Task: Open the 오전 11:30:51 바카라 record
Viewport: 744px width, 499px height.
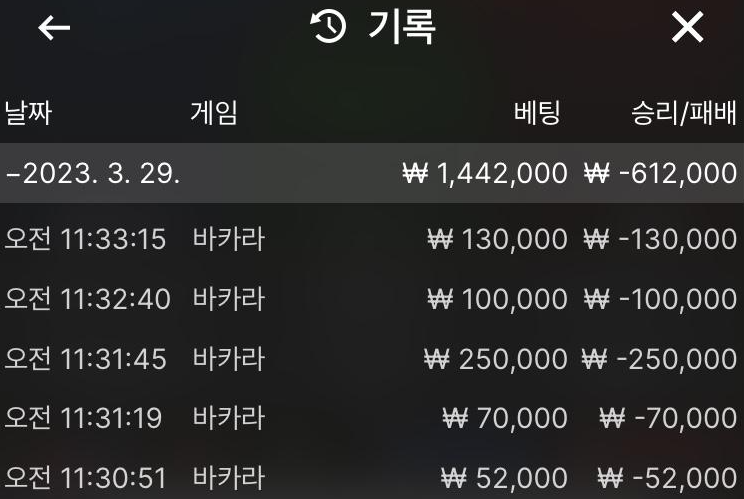Action: 370,477
